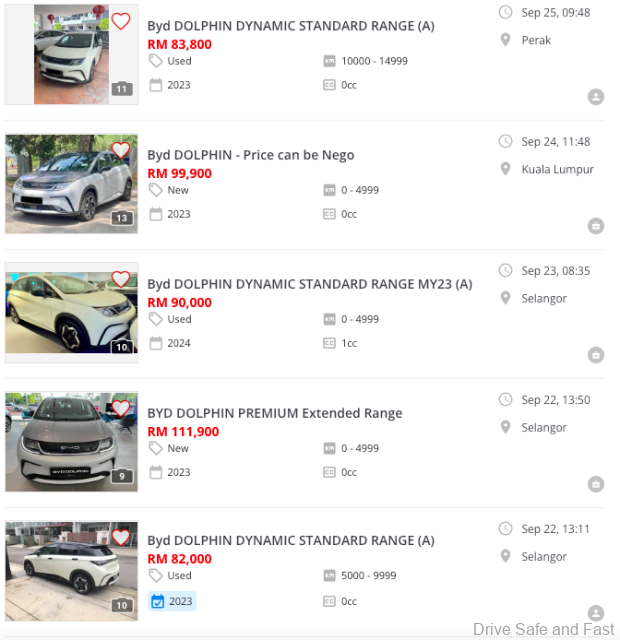Favorite the 'Price can be Nego' listing
Image resolution: width=620 pixels, height=640 pixels.
click(x=120, y=150)
